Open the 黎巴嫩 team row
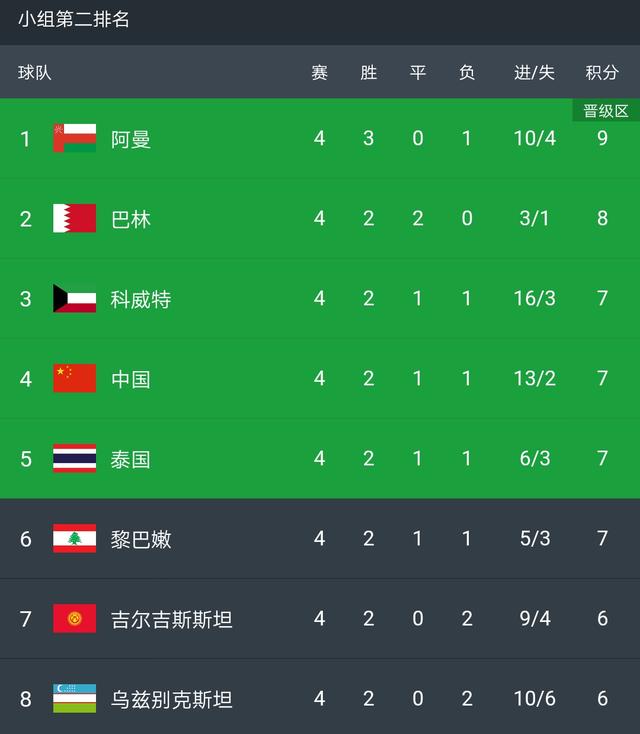This screenshot has height=734, width=640. (x=320, y=539)
